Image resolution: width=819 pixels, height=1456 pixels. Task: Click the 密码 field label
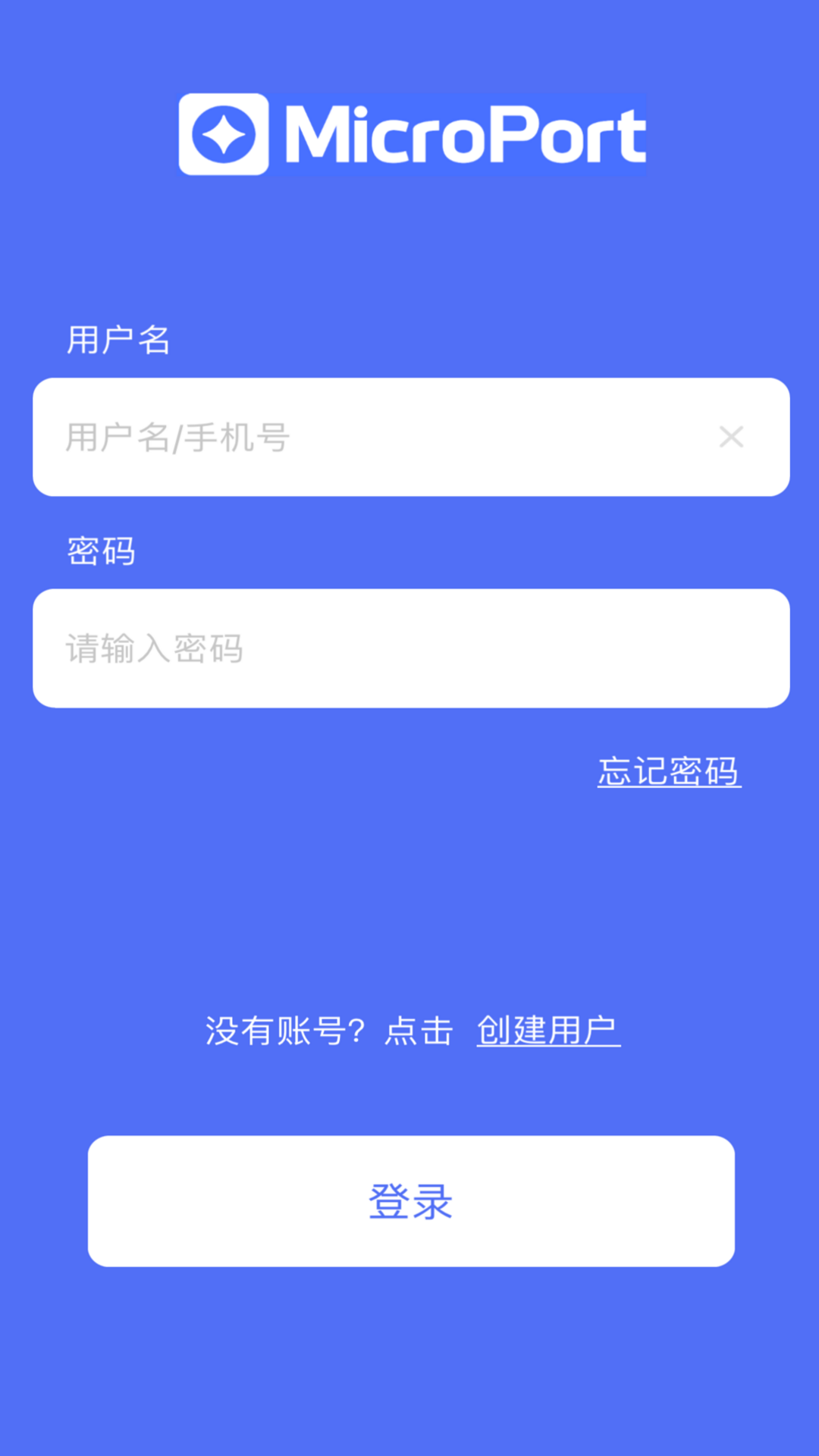tap(102, 551)
